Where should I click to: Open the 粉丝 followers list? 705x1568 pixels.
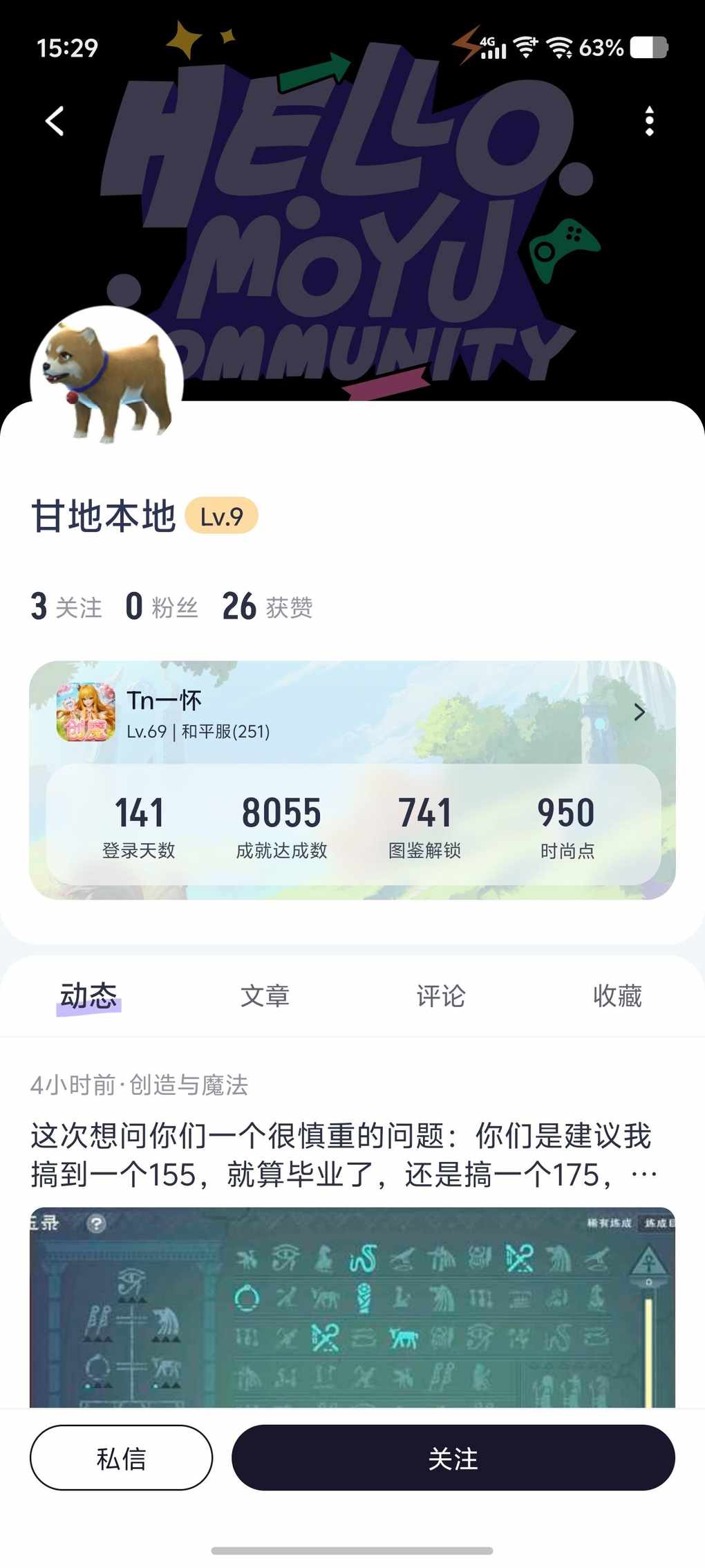[162, 607]
